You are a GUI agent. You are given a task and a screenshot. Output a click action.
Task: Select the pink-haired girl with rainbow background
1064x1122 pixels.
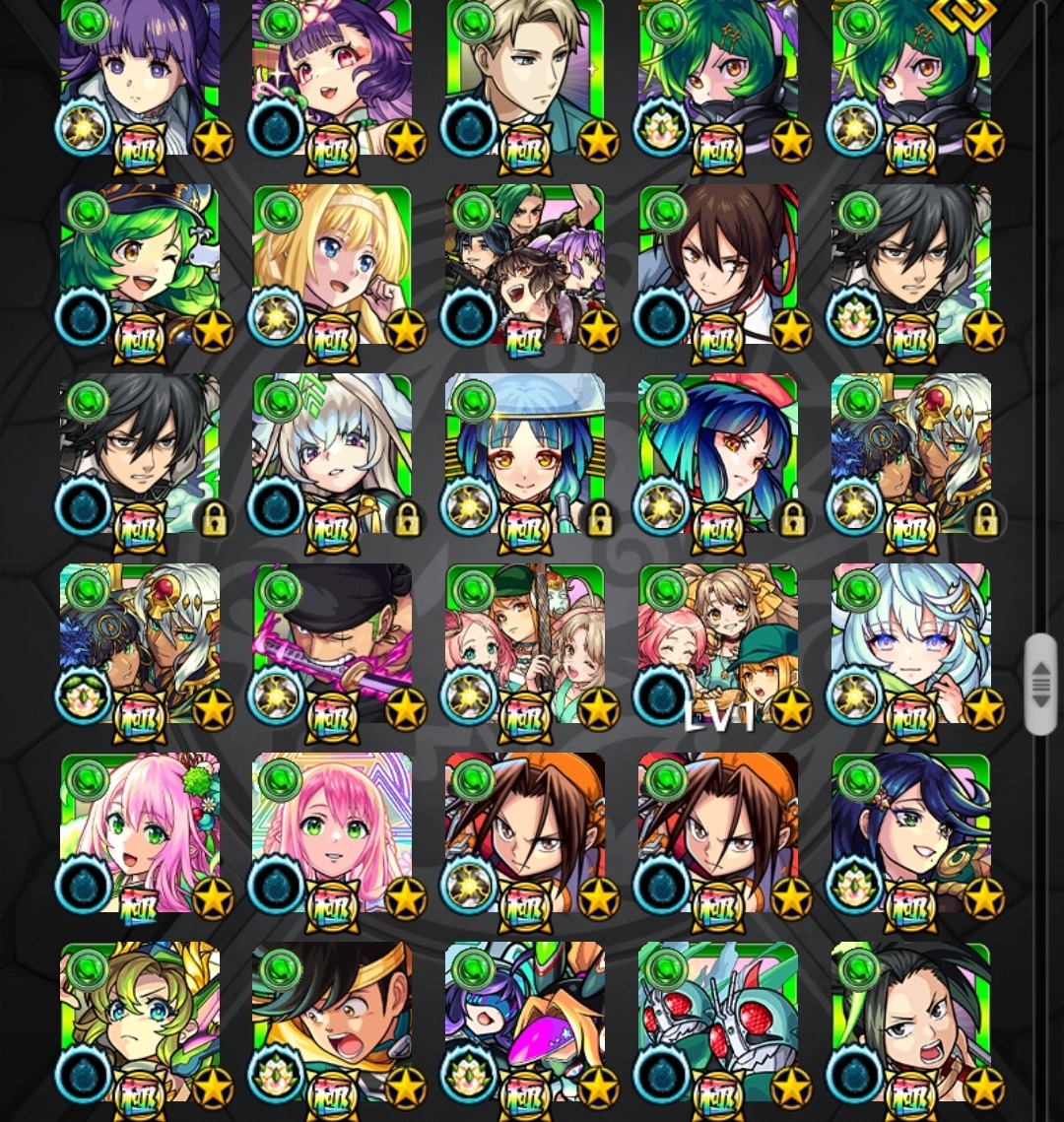(x=332, y=832)
